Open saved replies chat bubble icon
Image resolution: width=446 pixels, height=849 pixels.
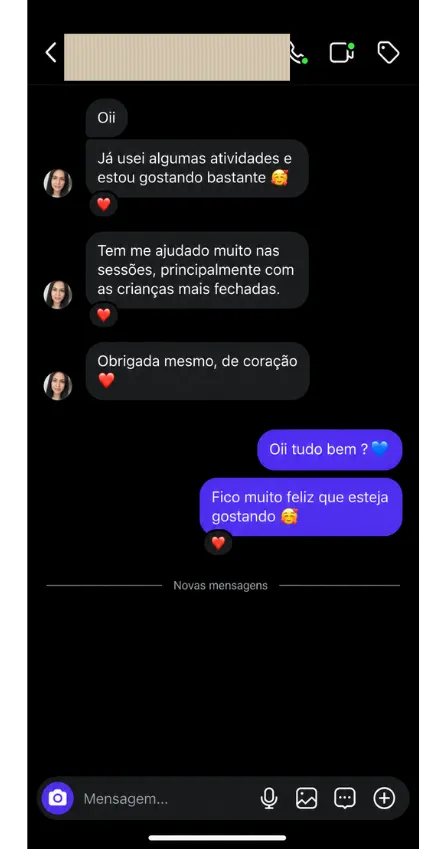point(345,798)
